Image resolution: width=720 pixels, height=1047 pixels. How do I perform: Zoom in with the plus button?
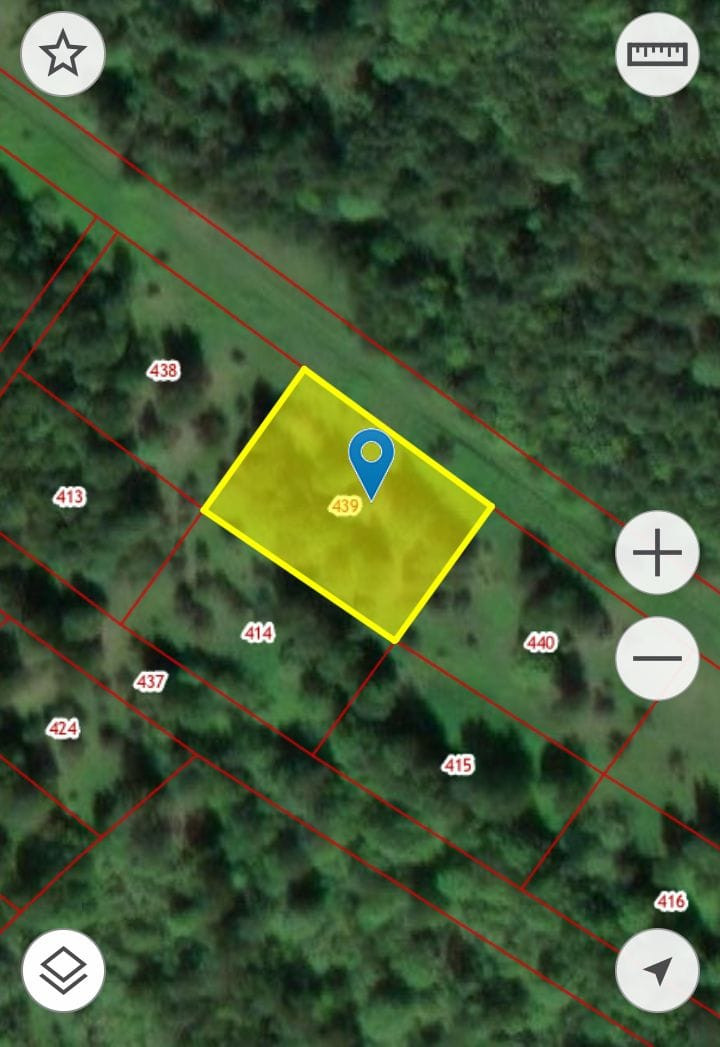point(657,553)
